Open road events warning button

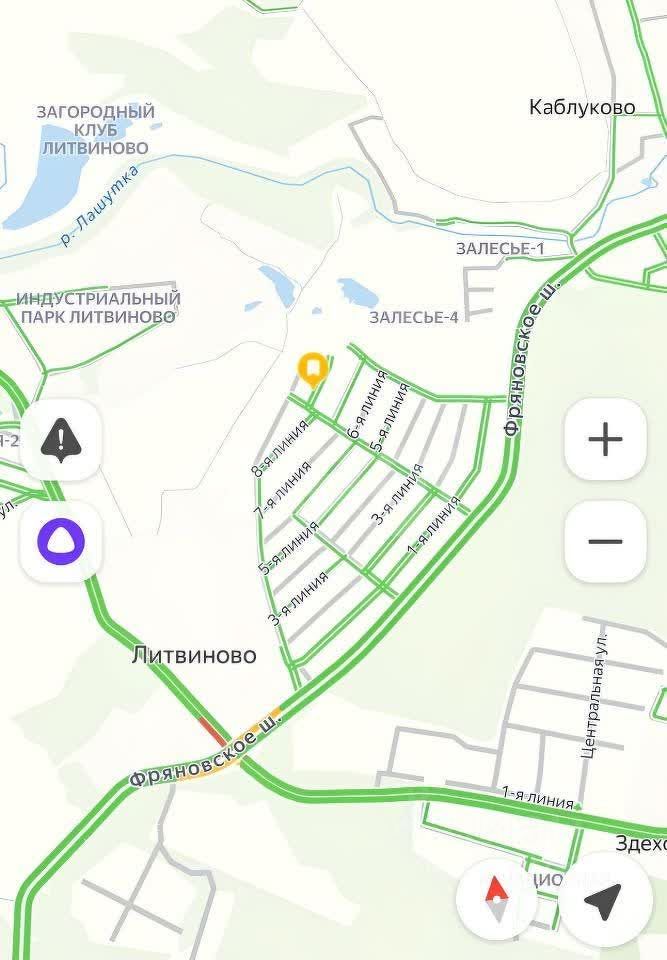point(61,439)
